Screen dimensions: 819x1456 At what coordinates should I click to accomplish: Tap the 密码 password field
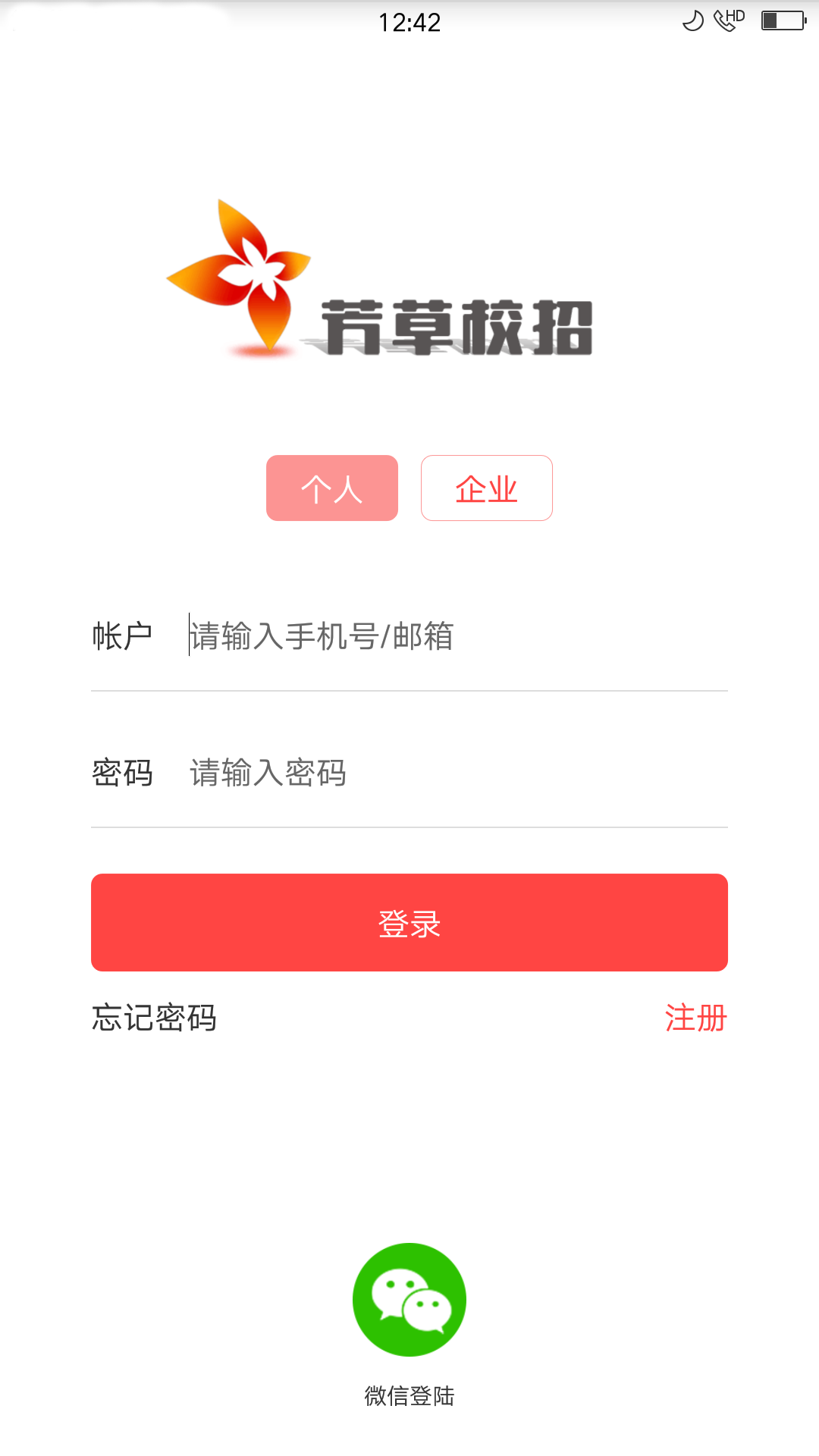pyautogui.click(x=455, y=773)
